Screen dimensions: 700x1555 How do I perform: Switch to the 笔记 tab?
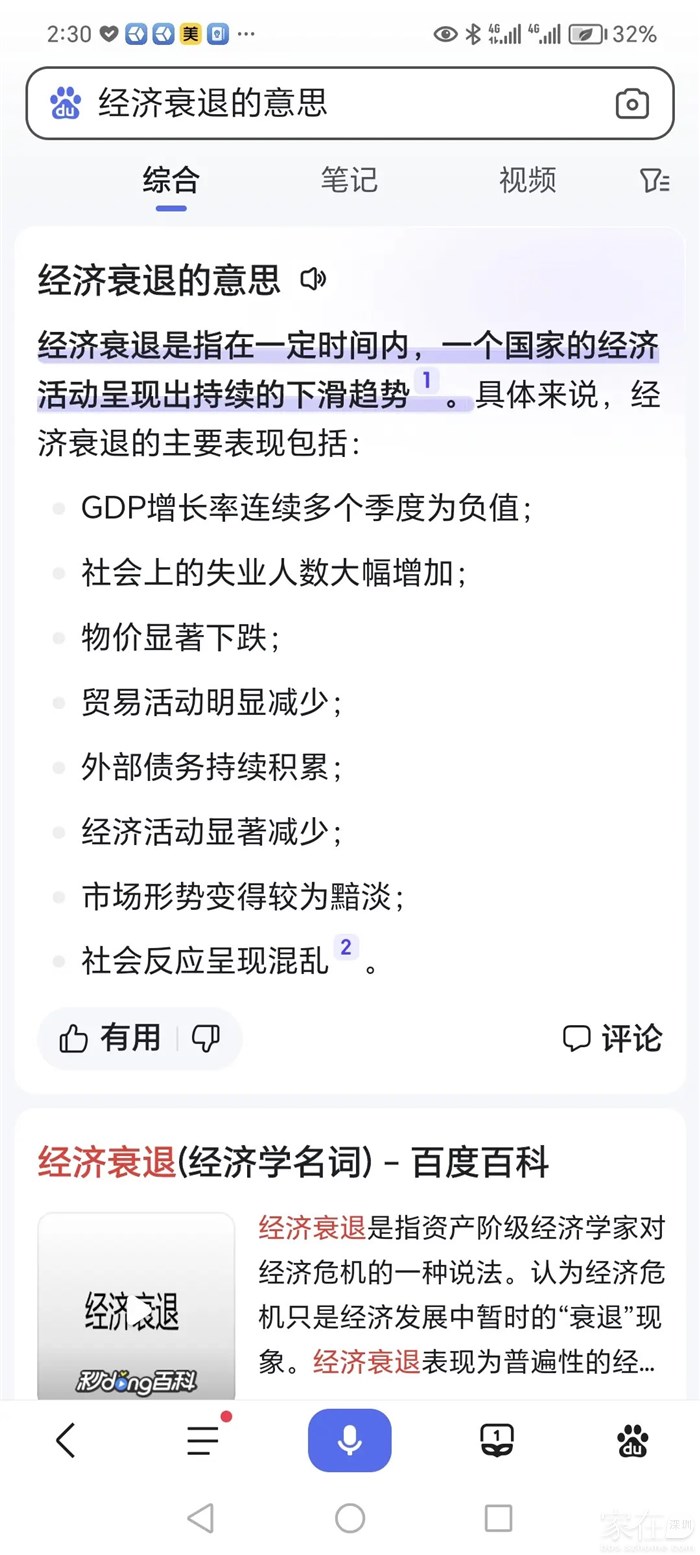[x=349, y=180]
